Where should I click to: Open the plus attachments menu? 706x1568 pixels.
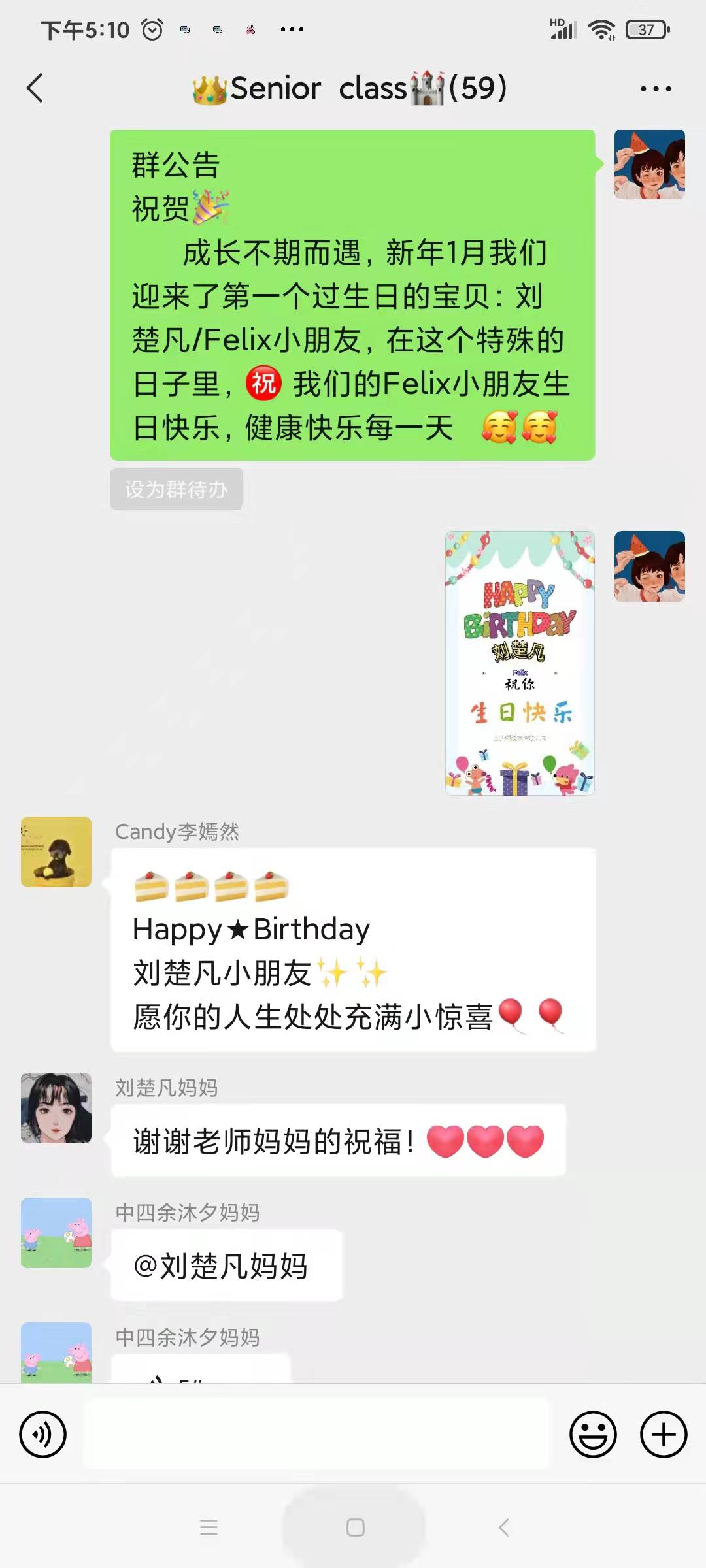[663, 1435]
